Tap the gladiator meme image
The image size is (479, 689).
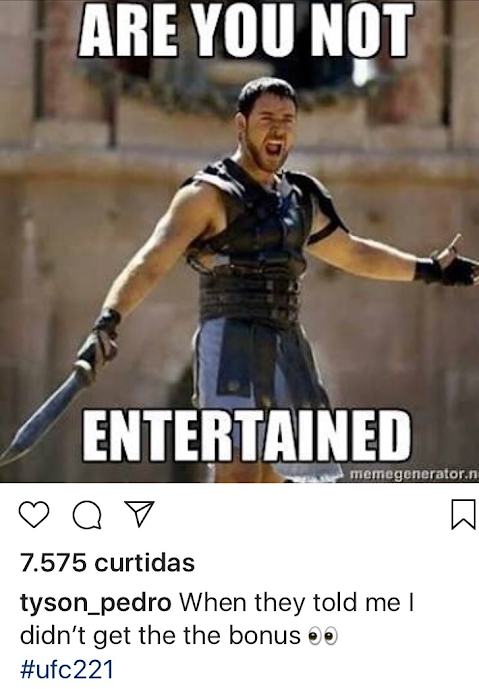point(240,241)
